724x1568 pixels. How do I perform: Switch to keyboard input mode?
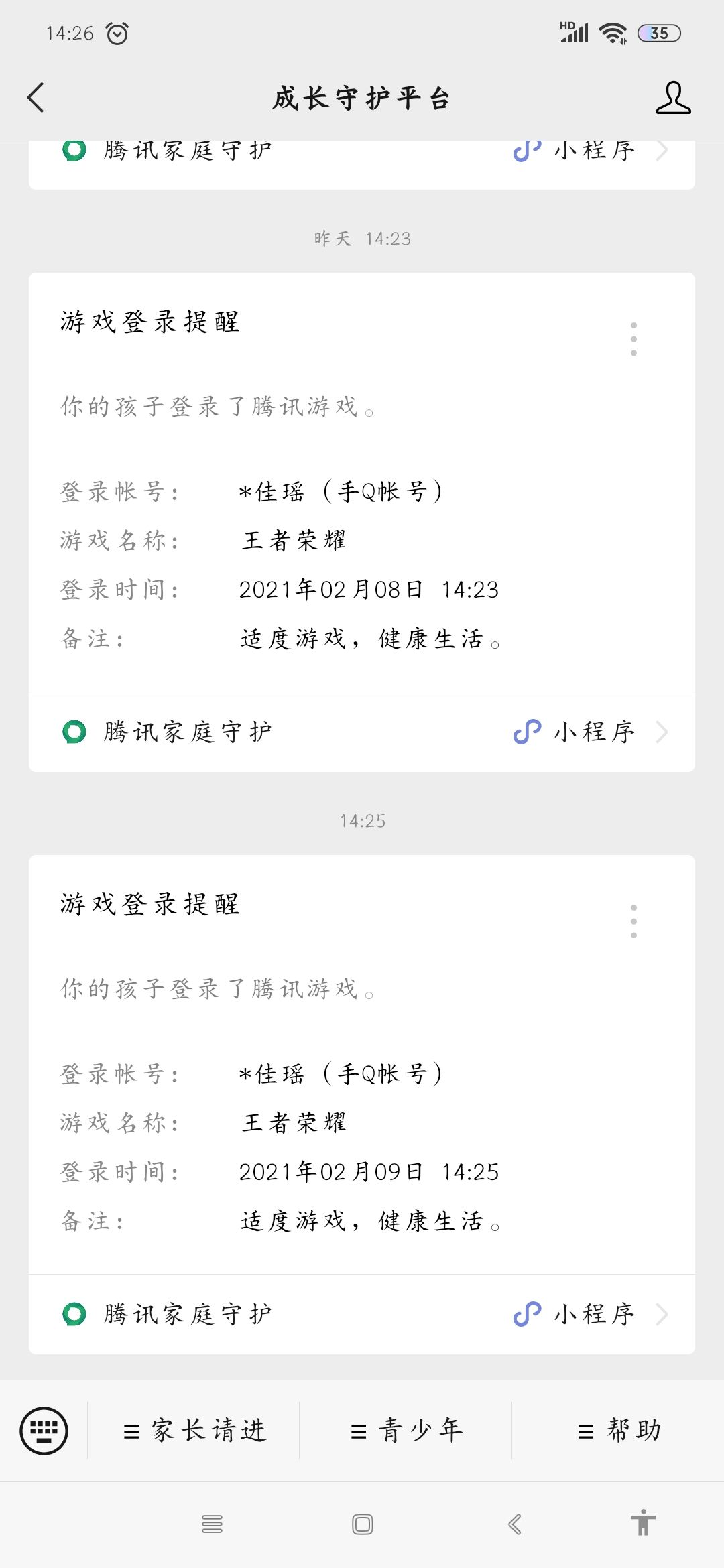tap(44, 1431)
